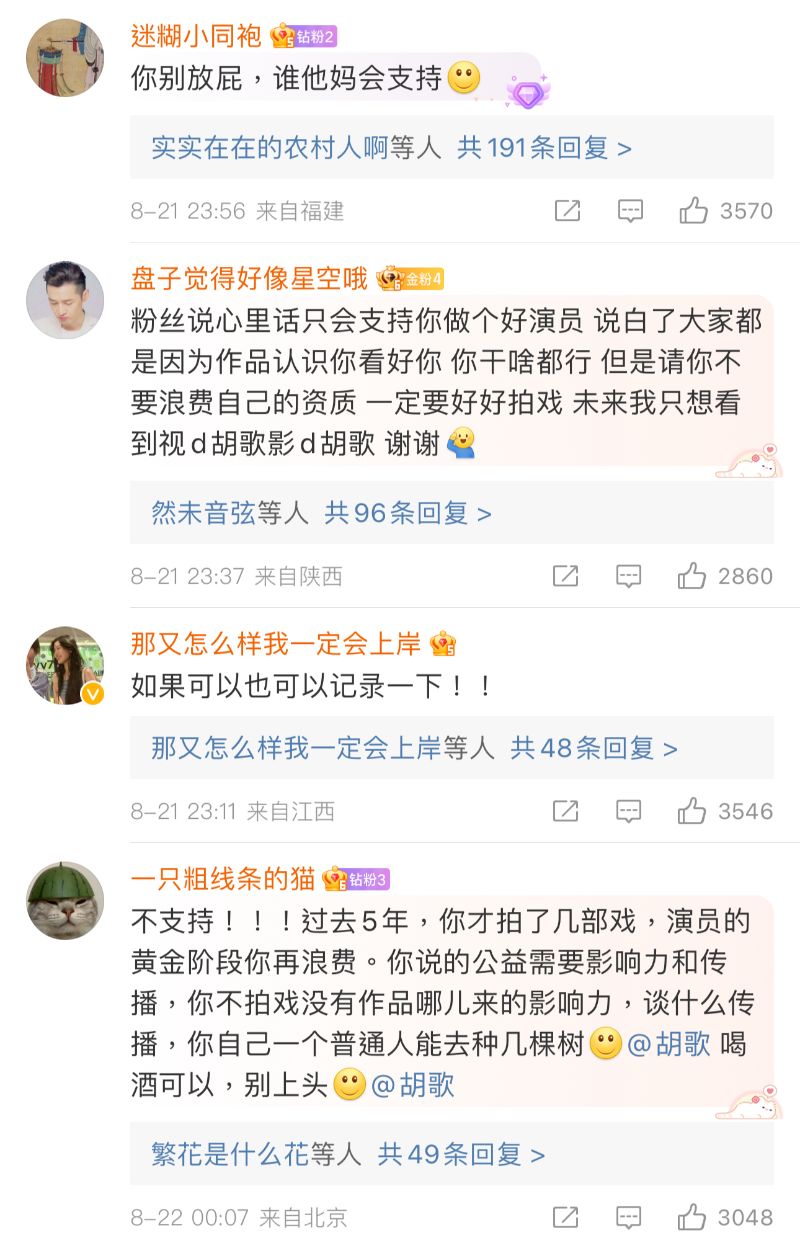This screenshot has width=800, height=1248.
Task: Share 那又怎么样我一定会上岸's comment
Action: coord(565,811)
